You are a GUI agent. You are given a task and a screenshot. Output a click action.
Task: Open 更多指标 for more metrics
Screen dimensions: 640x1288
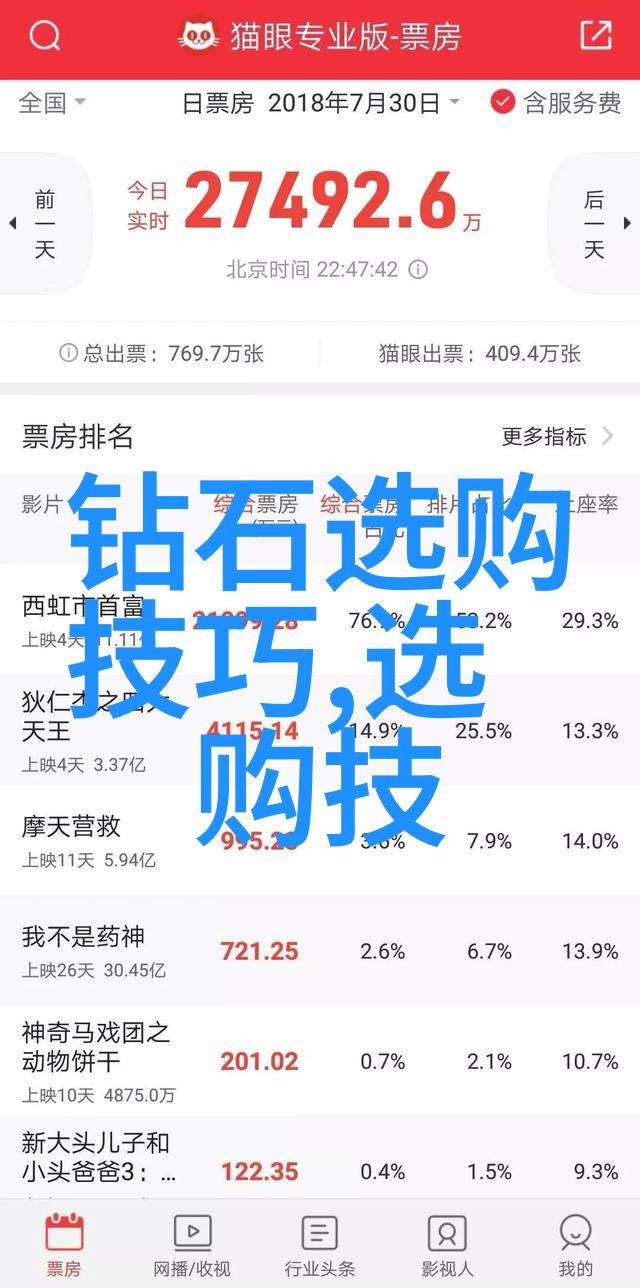click(x=557, y=436)
